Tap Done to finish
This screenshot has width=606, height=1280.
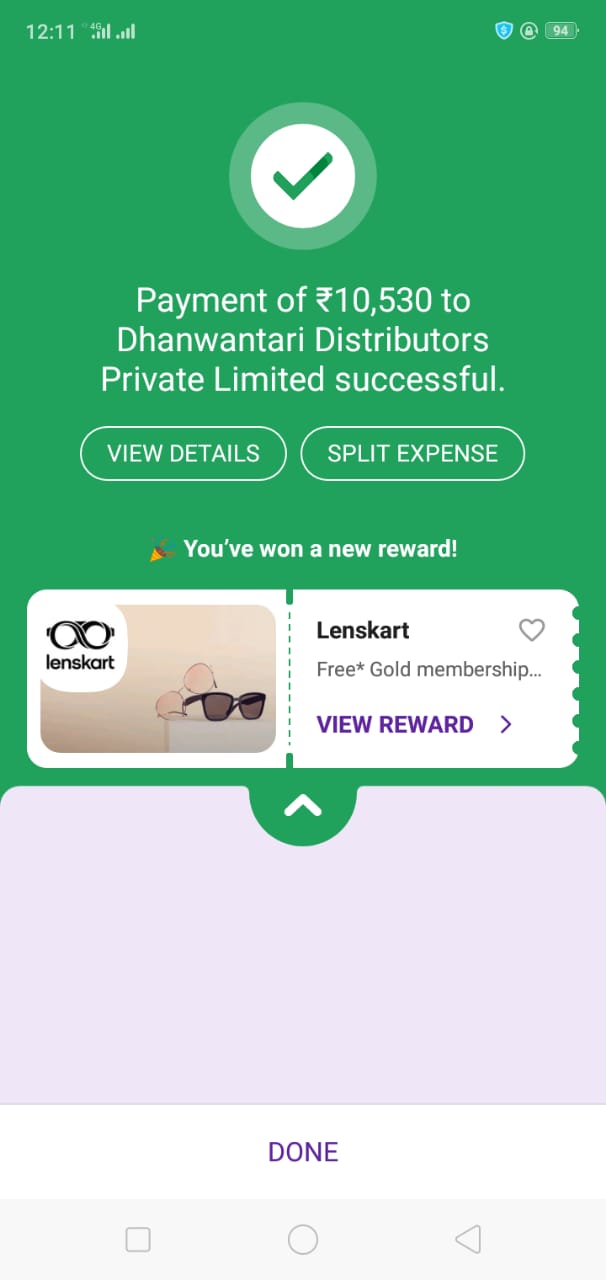[303, 1151]
